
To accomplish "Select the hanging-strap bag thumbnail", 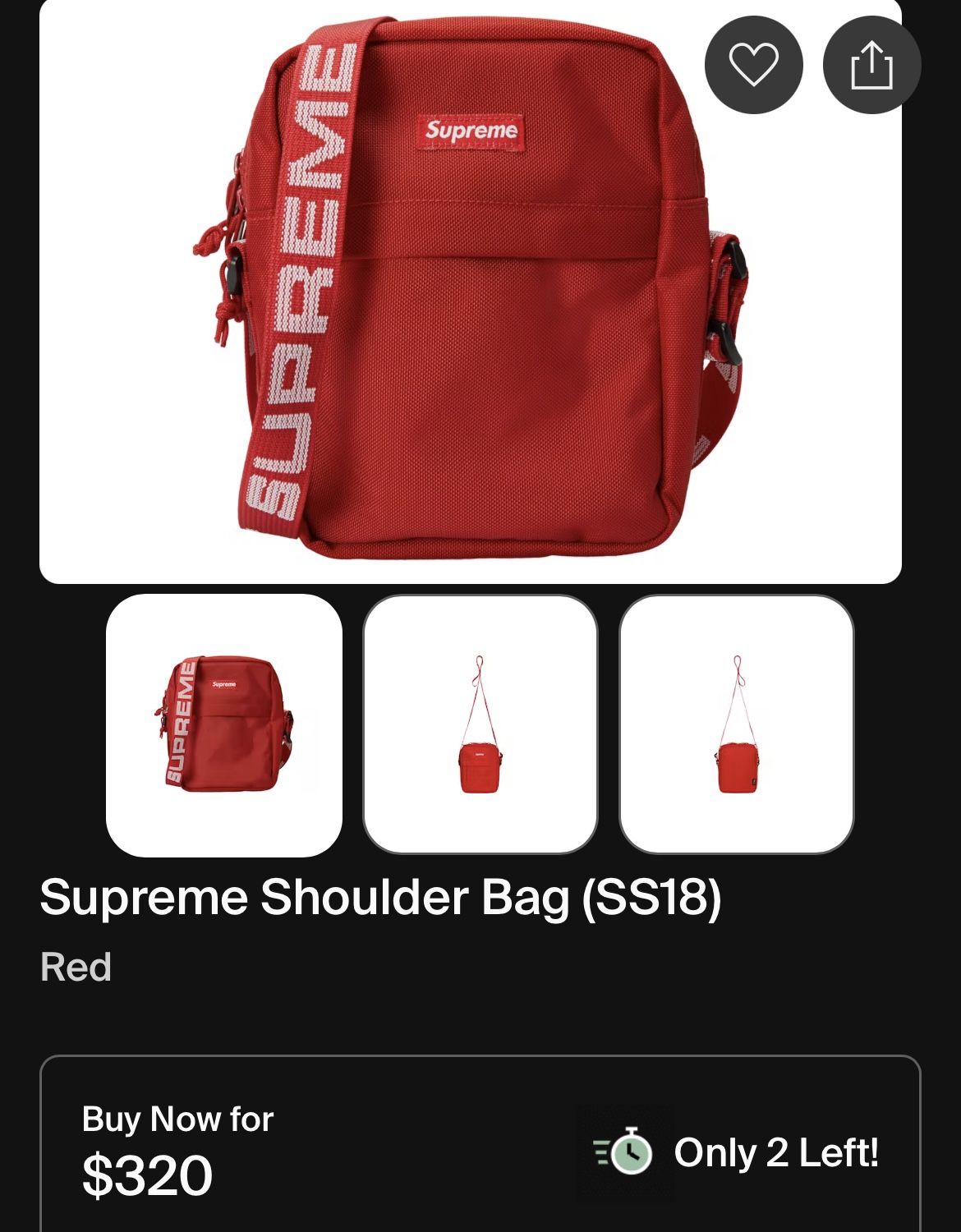I will click(x=480, y=729).
